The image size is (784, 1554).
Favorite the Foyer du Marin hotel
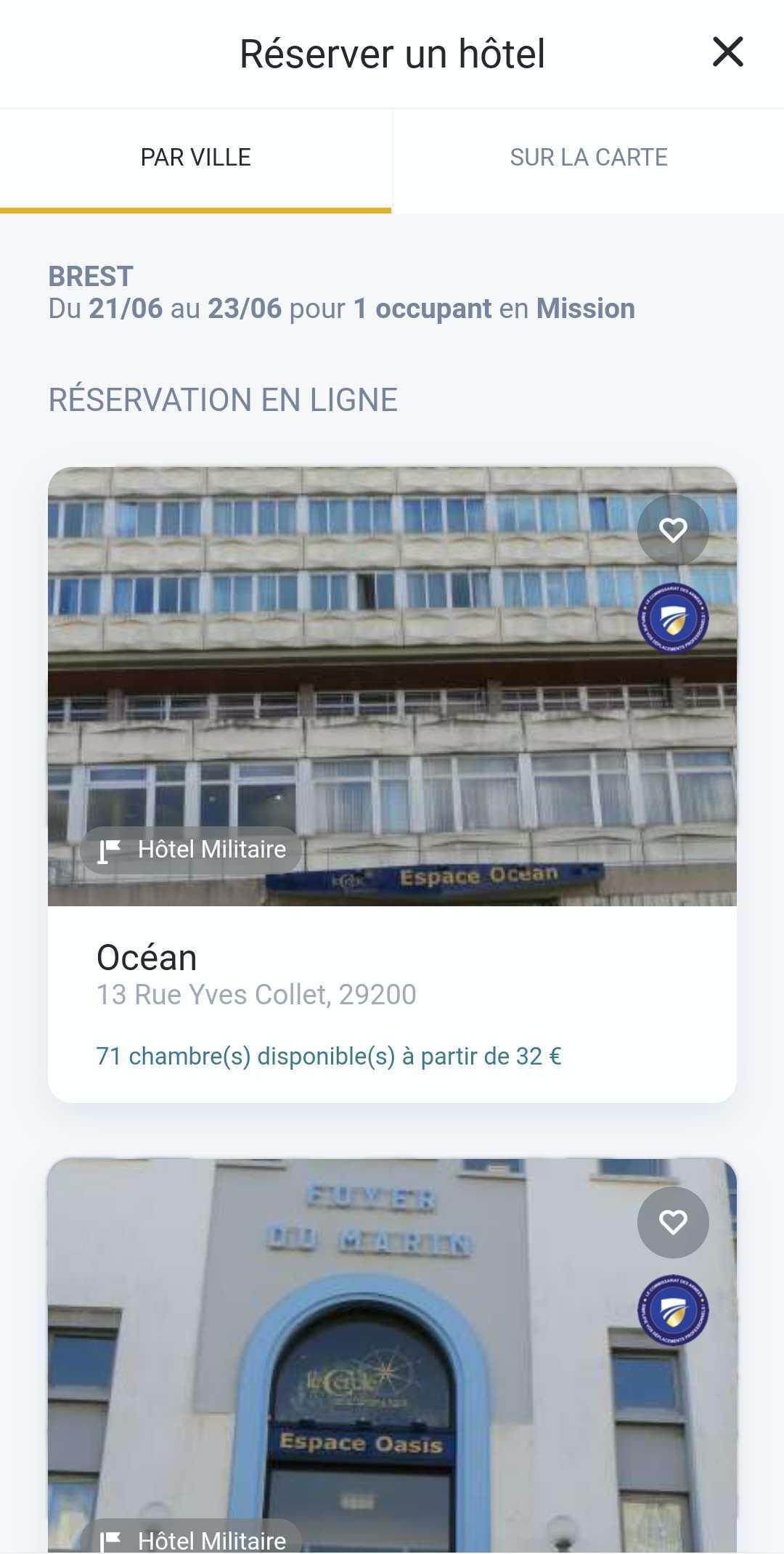[x=673, y=1222]
